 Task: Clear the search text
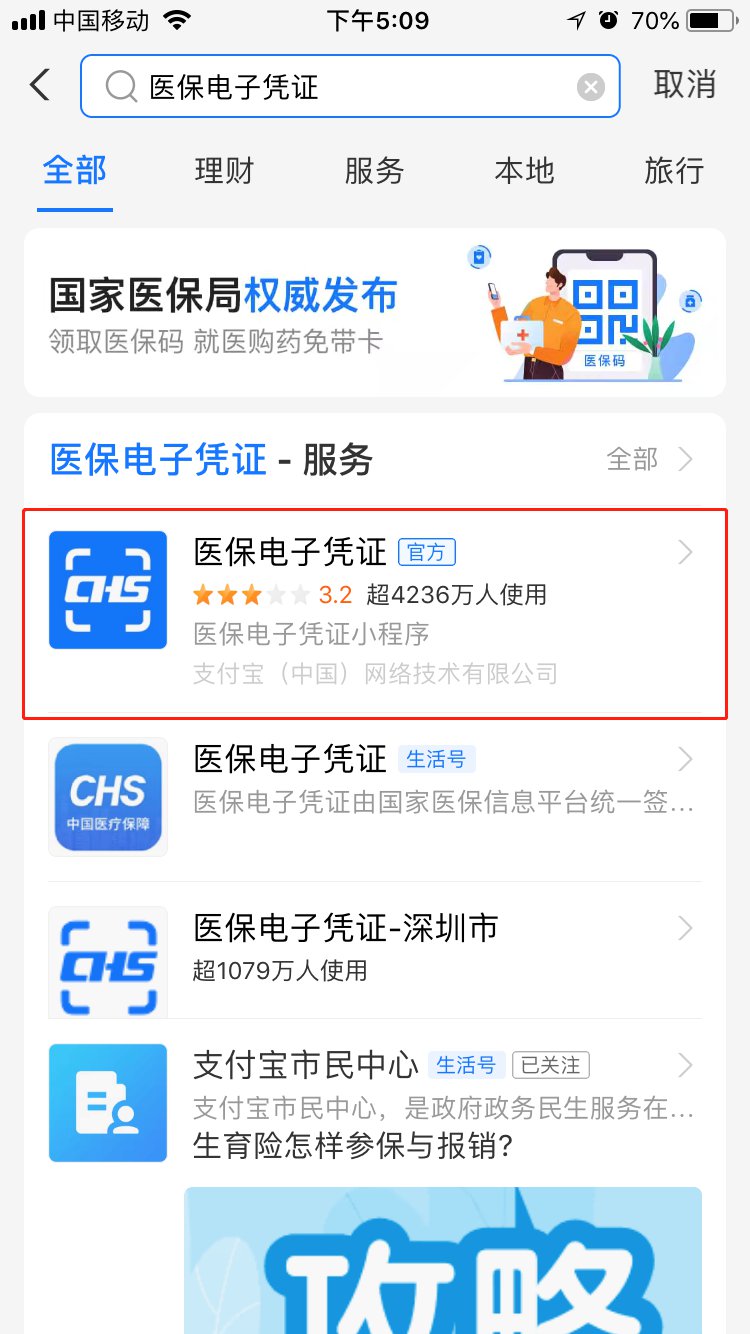pyautogui.click(x=591, y=88)
